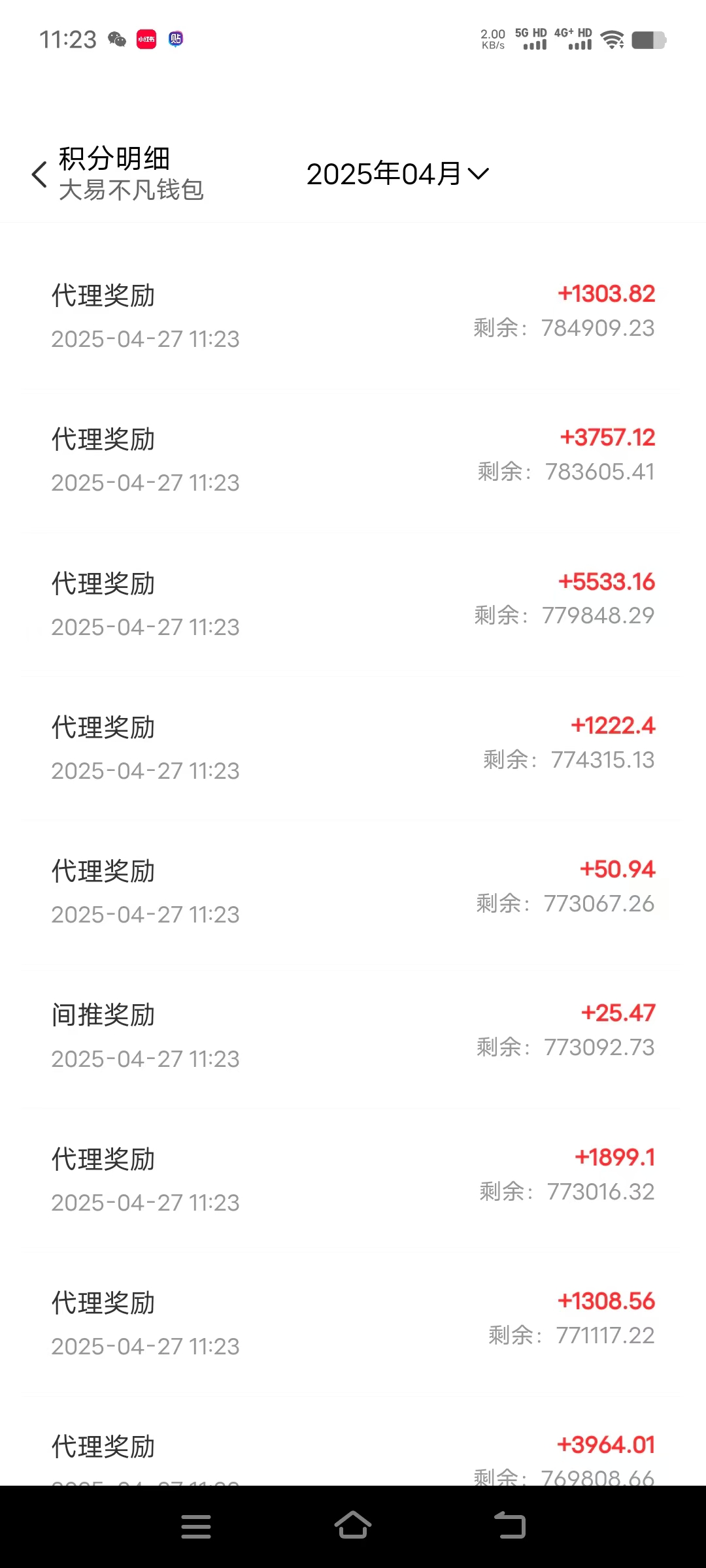Go back from the 积分明细 page
The width and height of the screenshot is (706, 1568).
(x=39, y=174)
